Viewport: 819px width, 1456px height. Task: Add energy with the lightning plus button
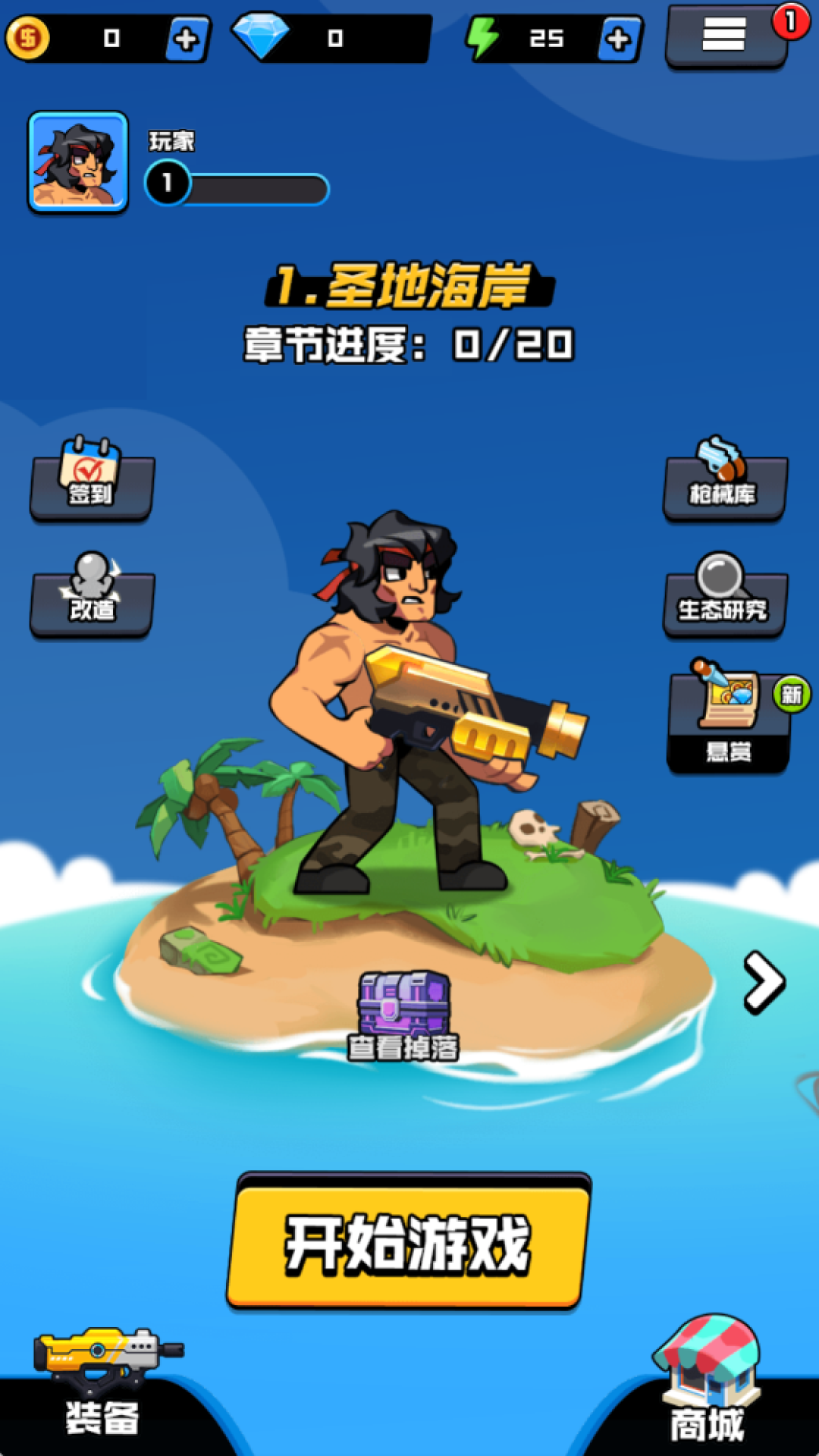pos(620,38)
